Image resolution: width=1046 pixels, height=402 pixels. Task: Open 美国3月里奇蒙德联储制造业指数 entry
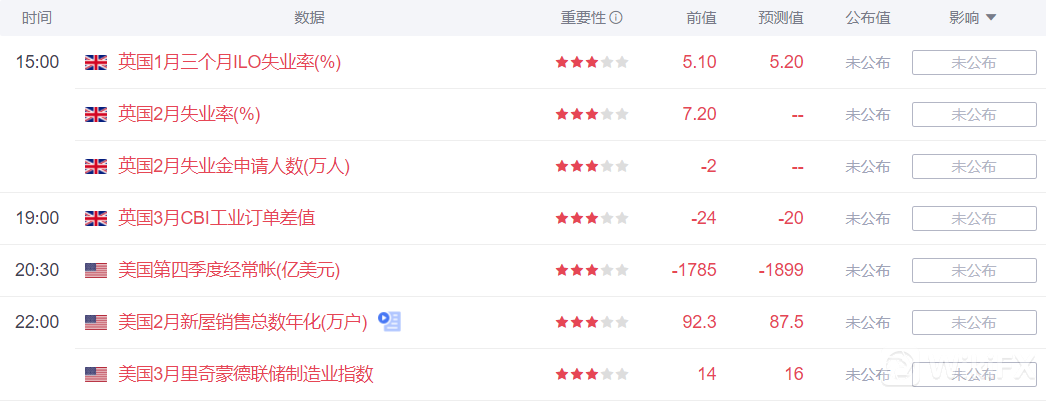click(246, 374)
